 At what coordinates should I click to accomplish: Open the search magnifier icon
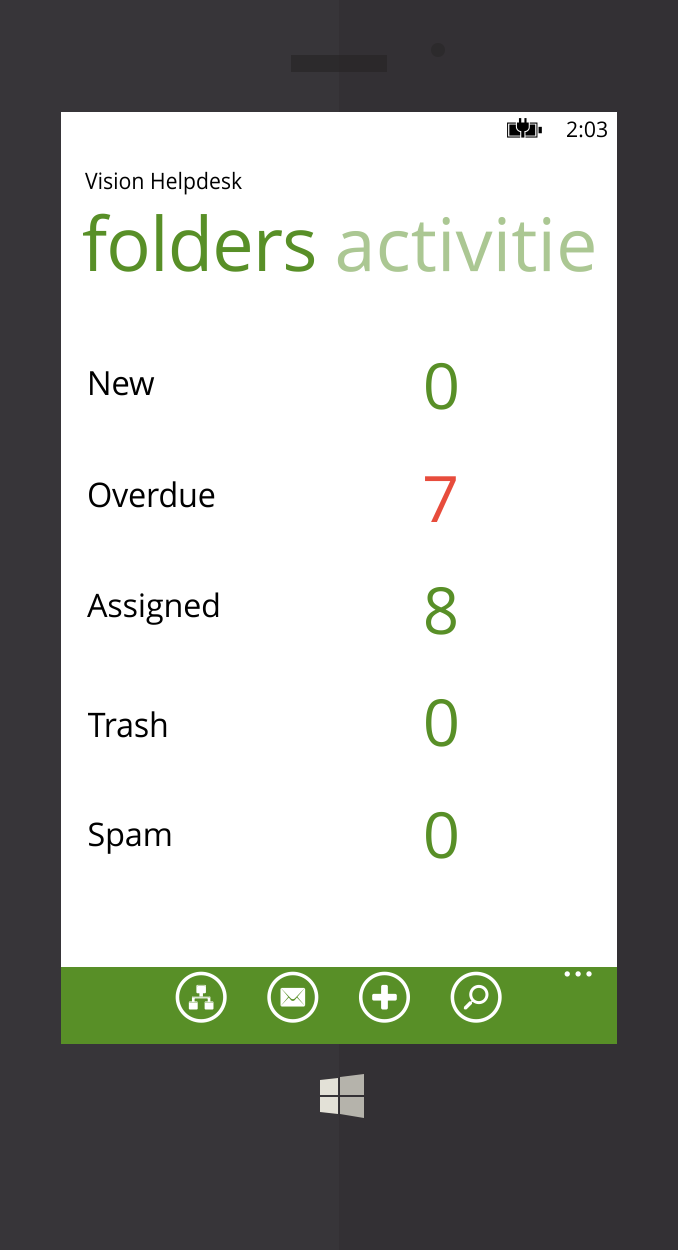tap(476, 997)
